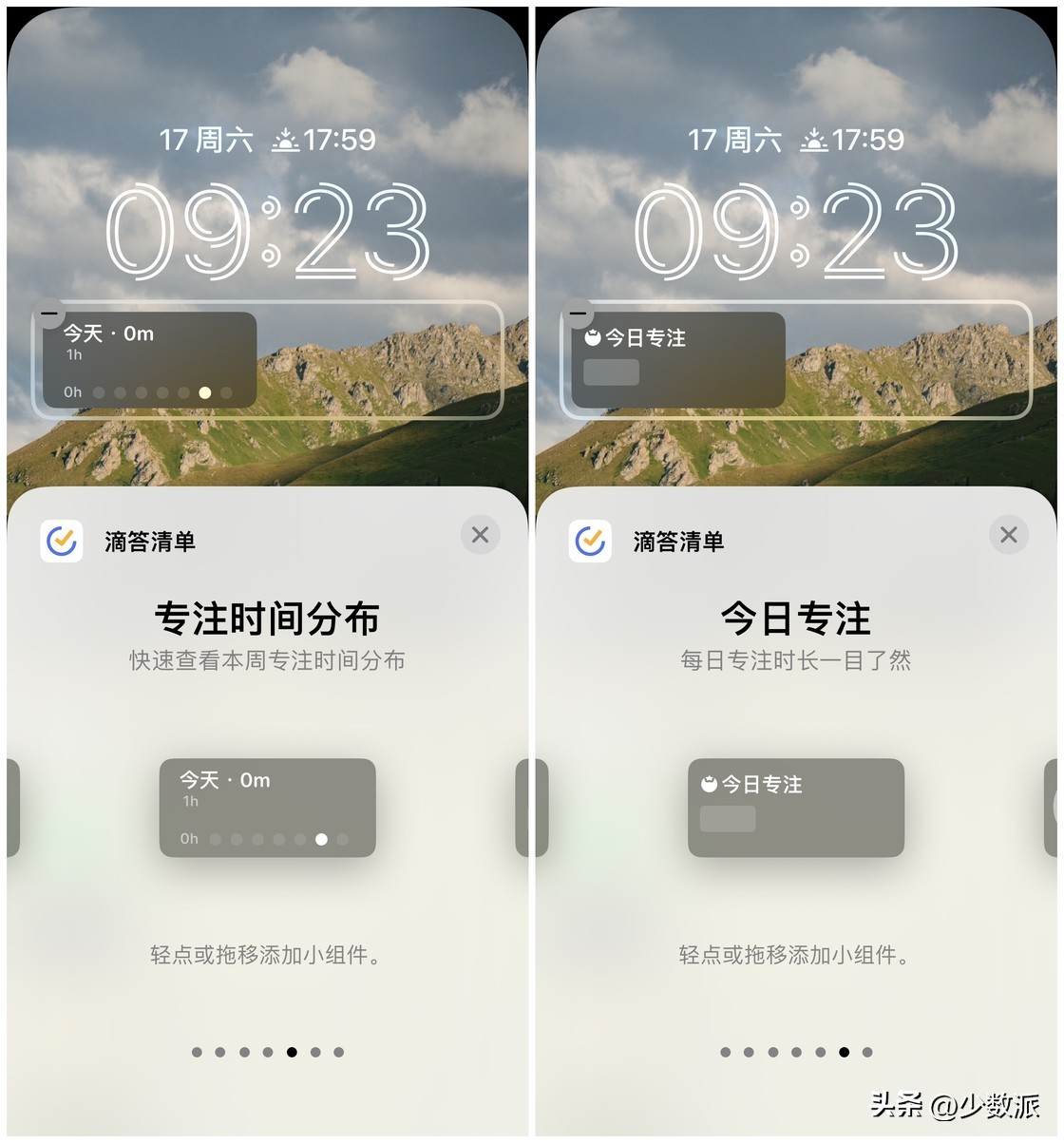Tap the empty widget frame area on the lock screen
Viewport: 1064px width, 1143px height.
tap(380, 361)
